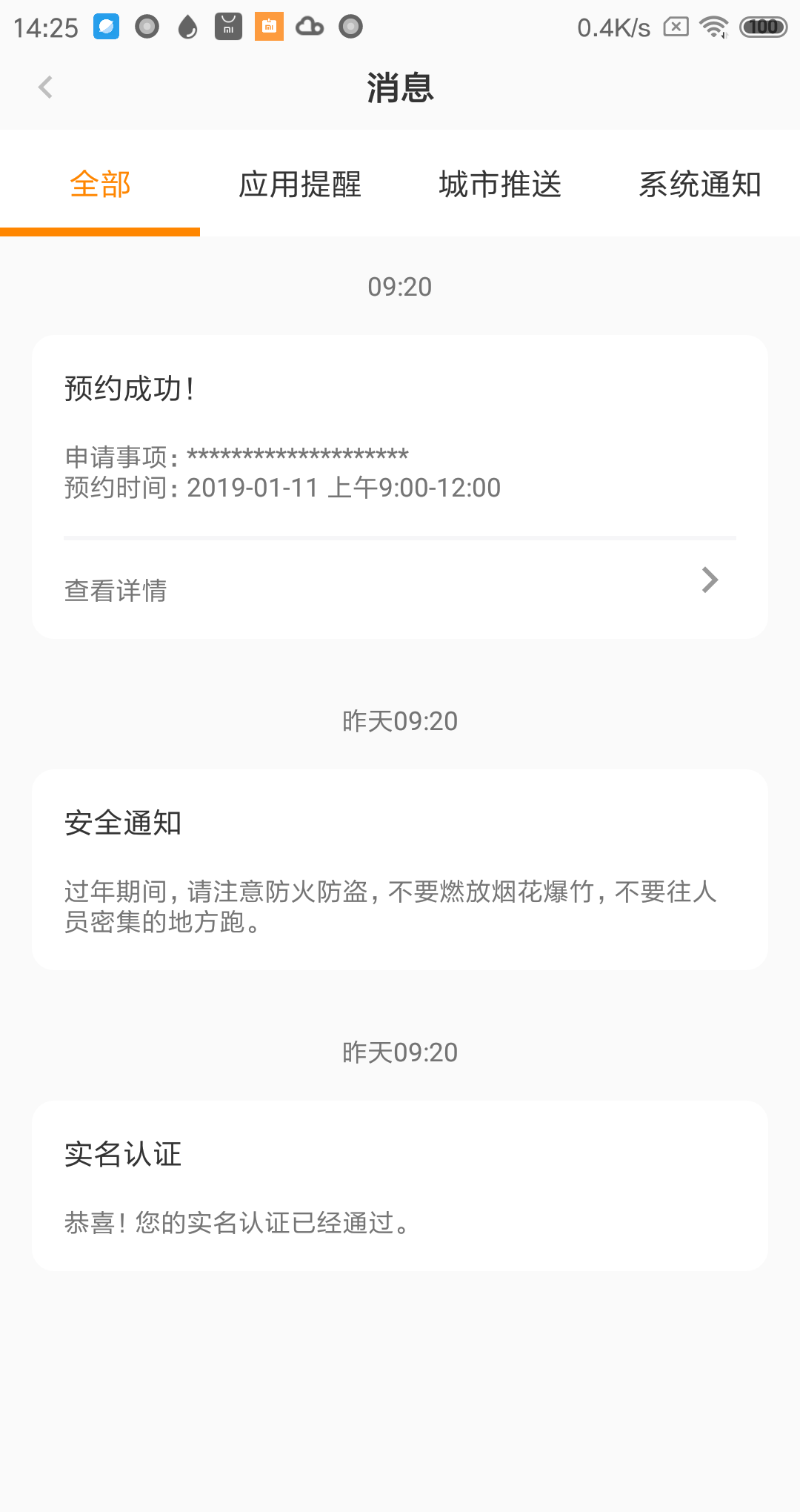Select the 全部 tab
The height and width of the screenshot is (1512, 800).
pyautogui.click(x=100, y=185)
